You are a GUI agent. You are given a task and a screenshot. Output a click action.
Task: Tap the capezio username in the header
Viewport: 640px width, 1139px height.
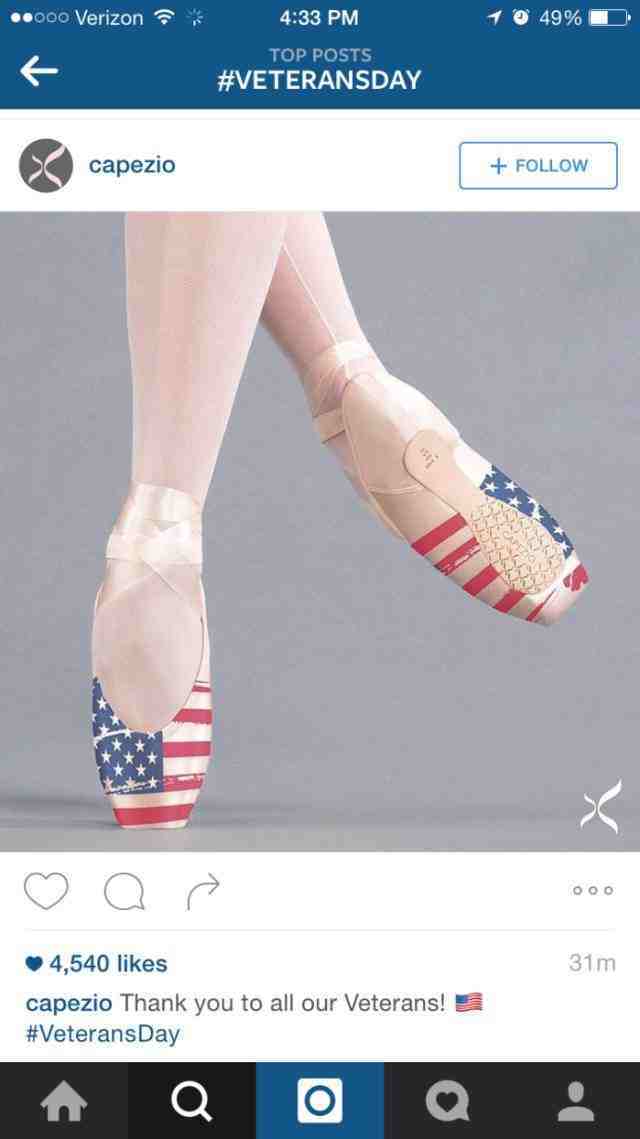tap(132, 165)
